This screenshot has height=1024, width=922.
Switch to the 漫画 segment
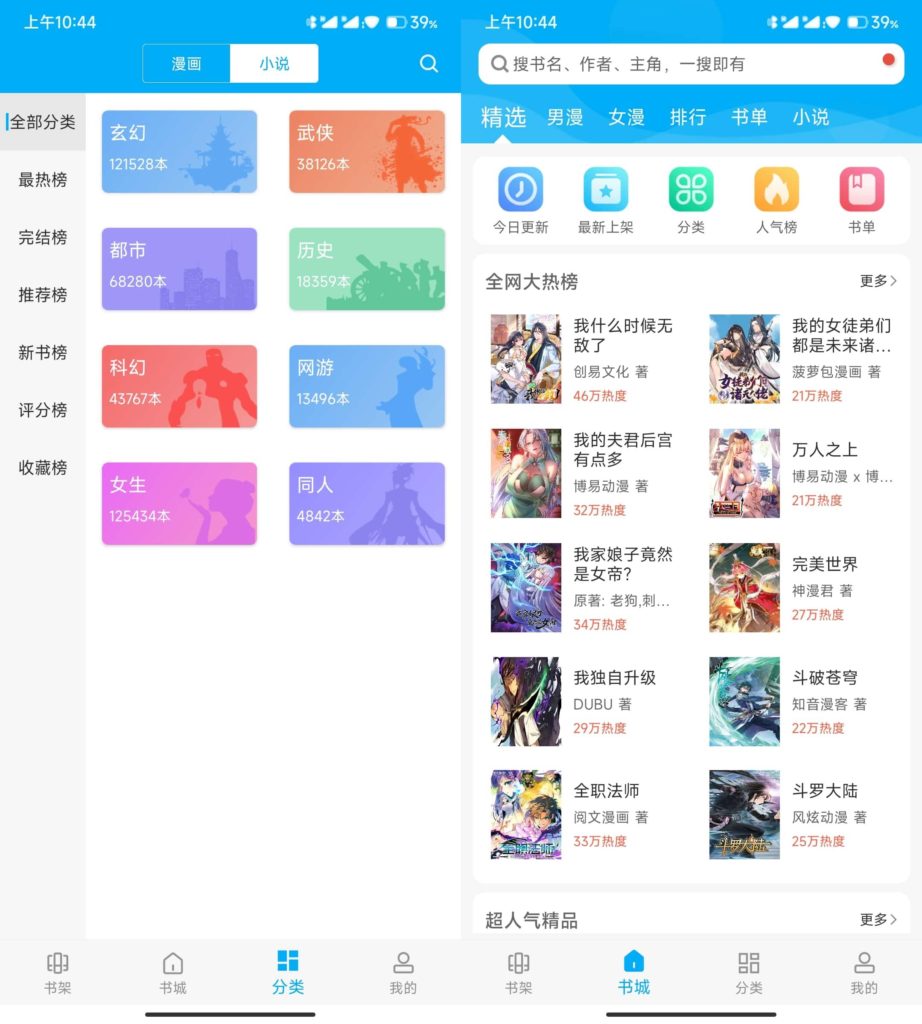coord(186,64)
